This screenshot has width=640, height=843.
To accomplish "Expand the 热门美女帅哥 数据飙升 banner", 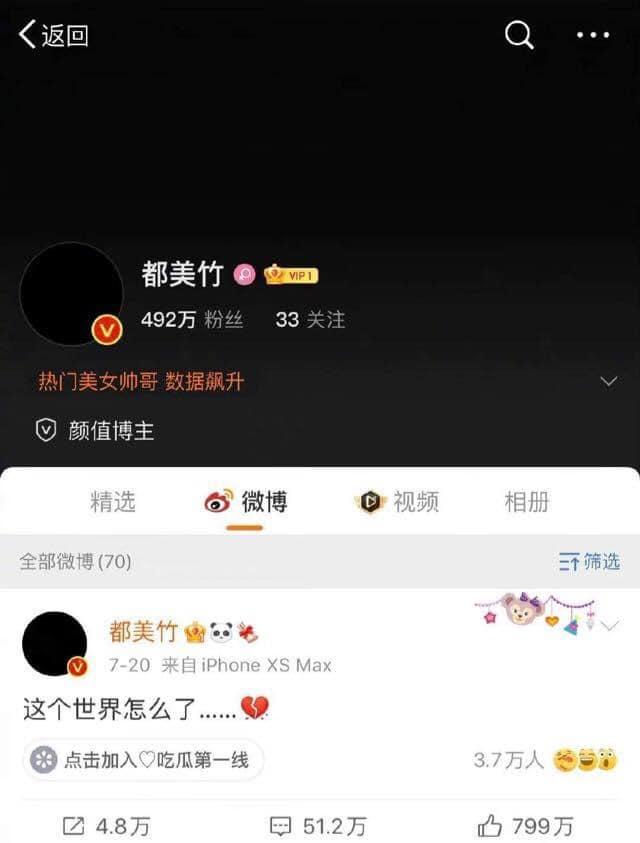I will (607, 381).
